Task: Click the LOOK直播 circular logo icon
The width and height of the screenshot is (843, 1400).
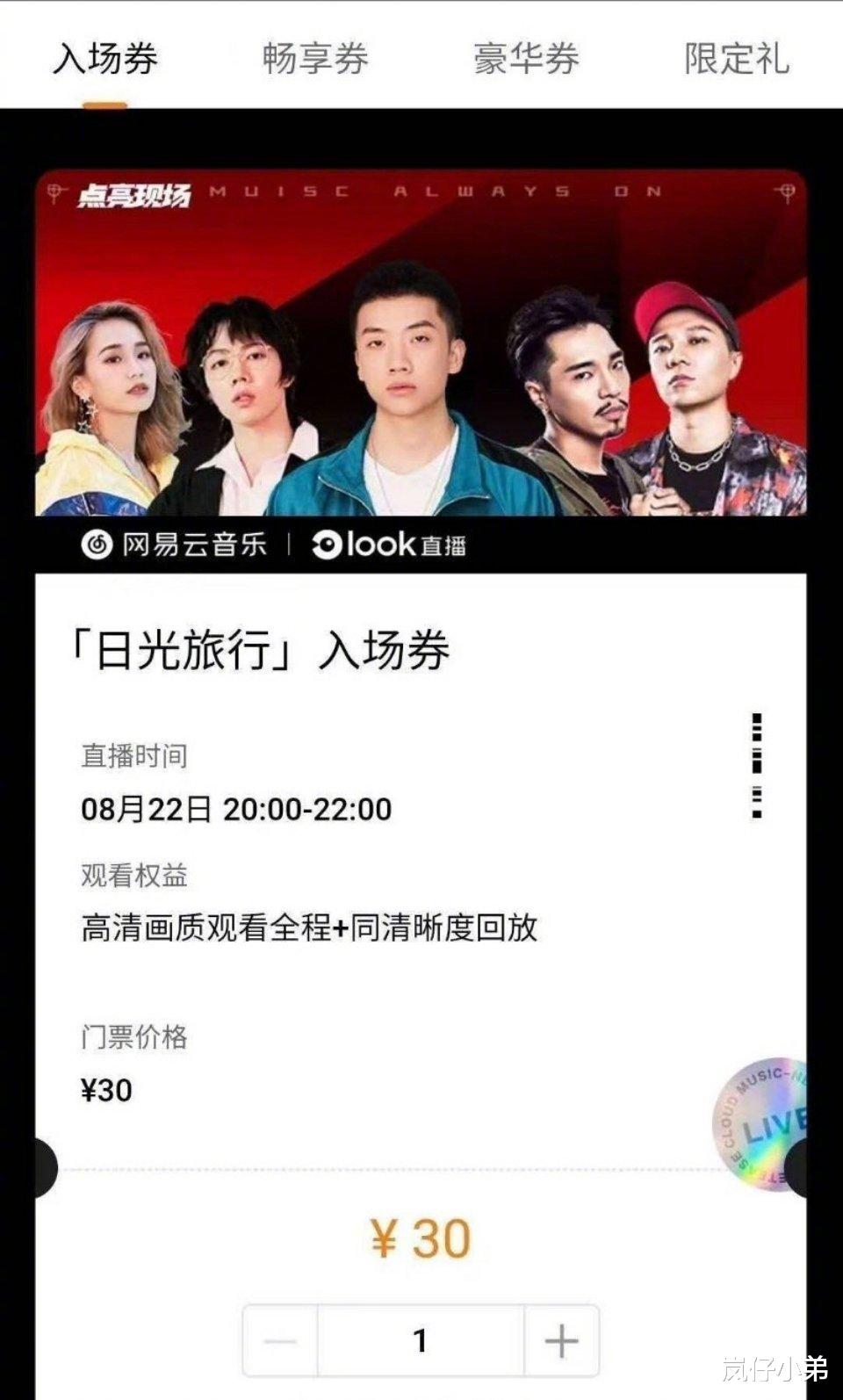Action: click(324, 545)
